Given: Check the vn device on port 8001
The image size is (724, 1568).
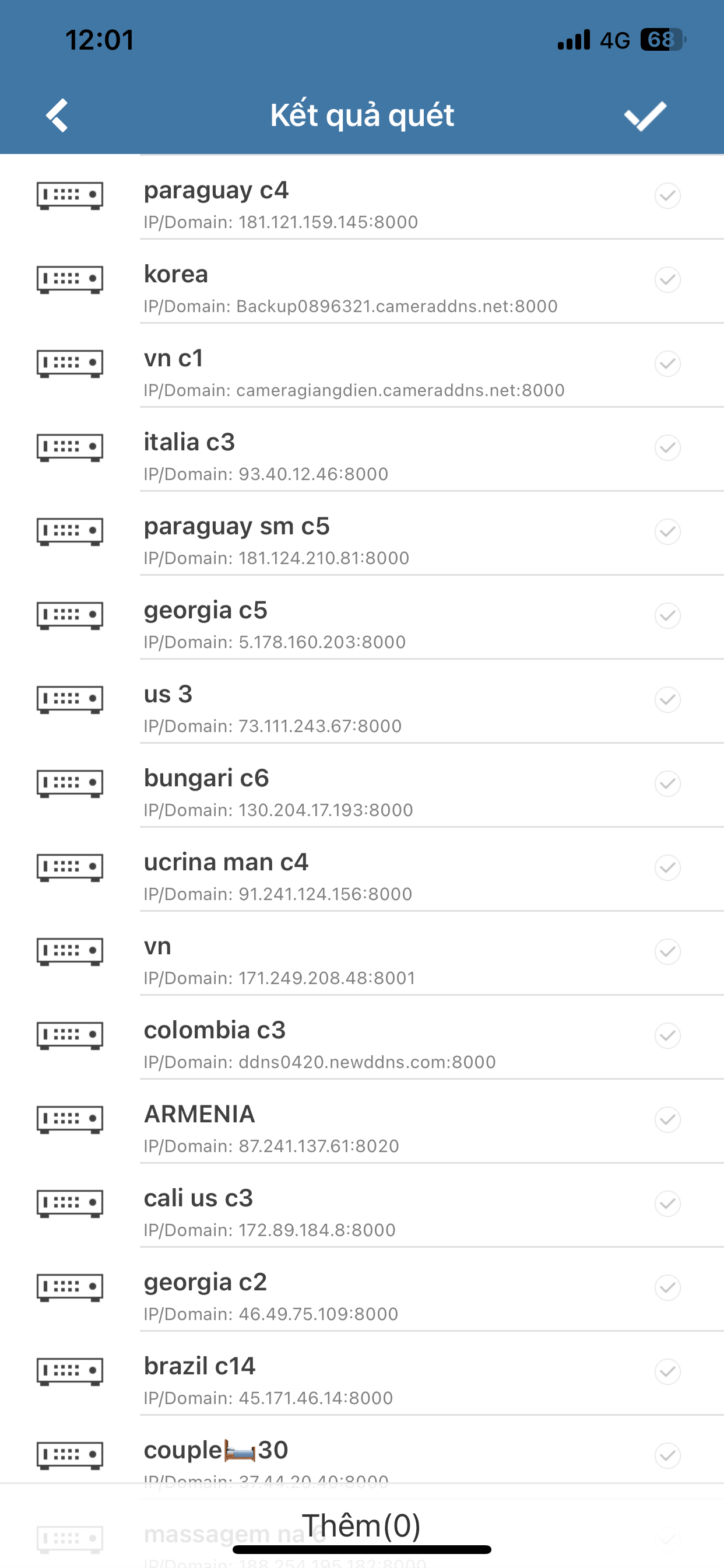Looking at the screenshot, I should tap(667, 952).
